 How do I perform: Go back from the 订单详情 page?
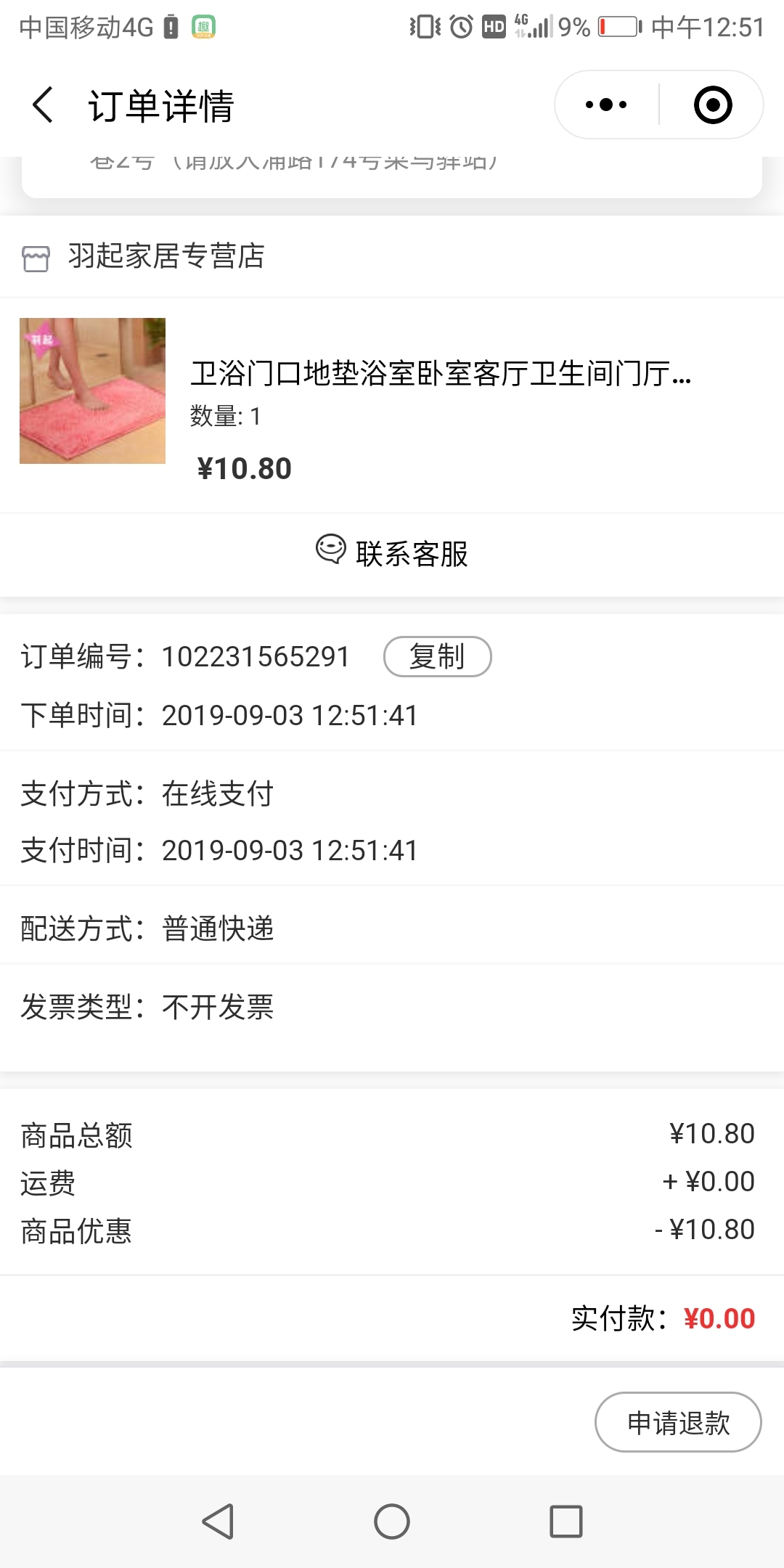pyautogui.click(x=44, y=105)
